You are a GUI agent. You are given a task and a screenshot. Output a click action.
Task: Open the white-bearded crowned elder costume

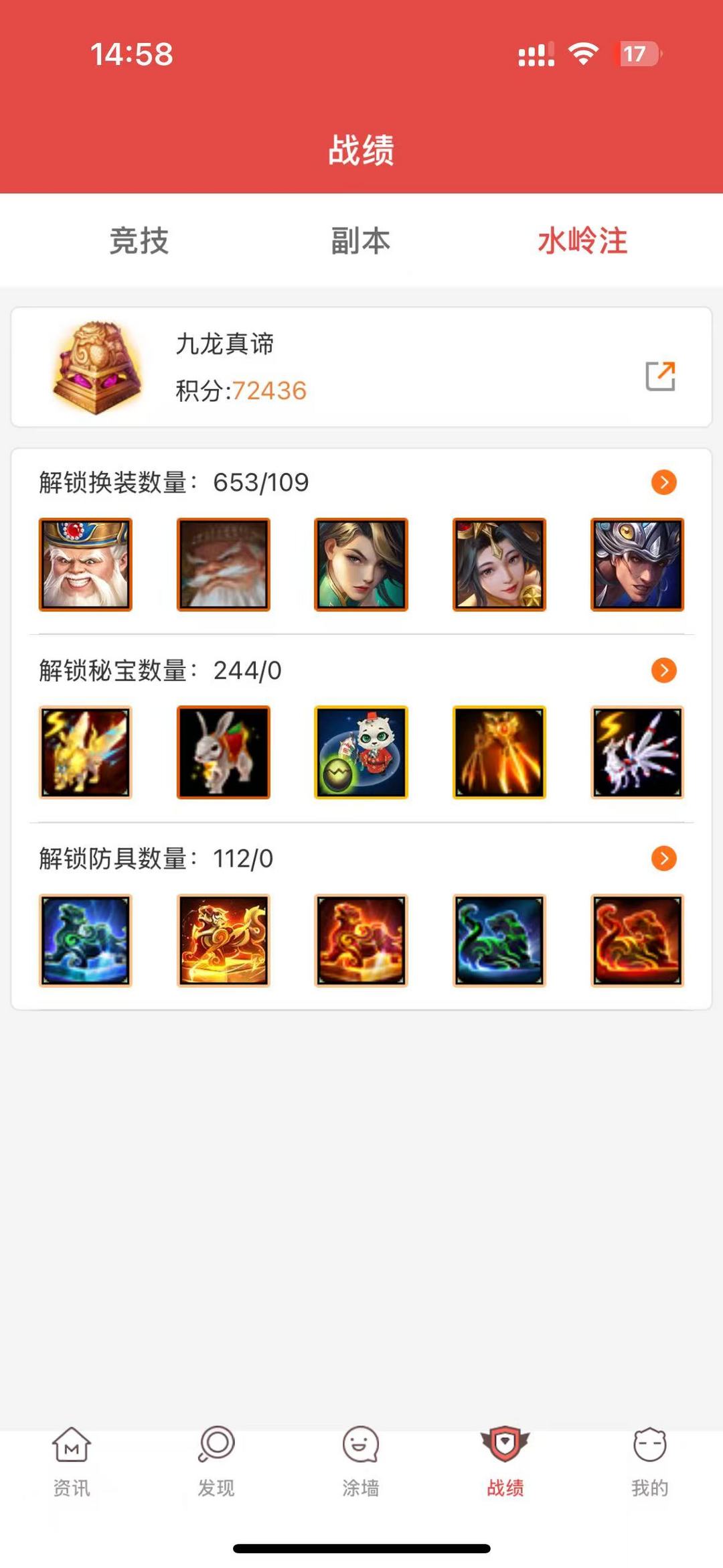86,565
